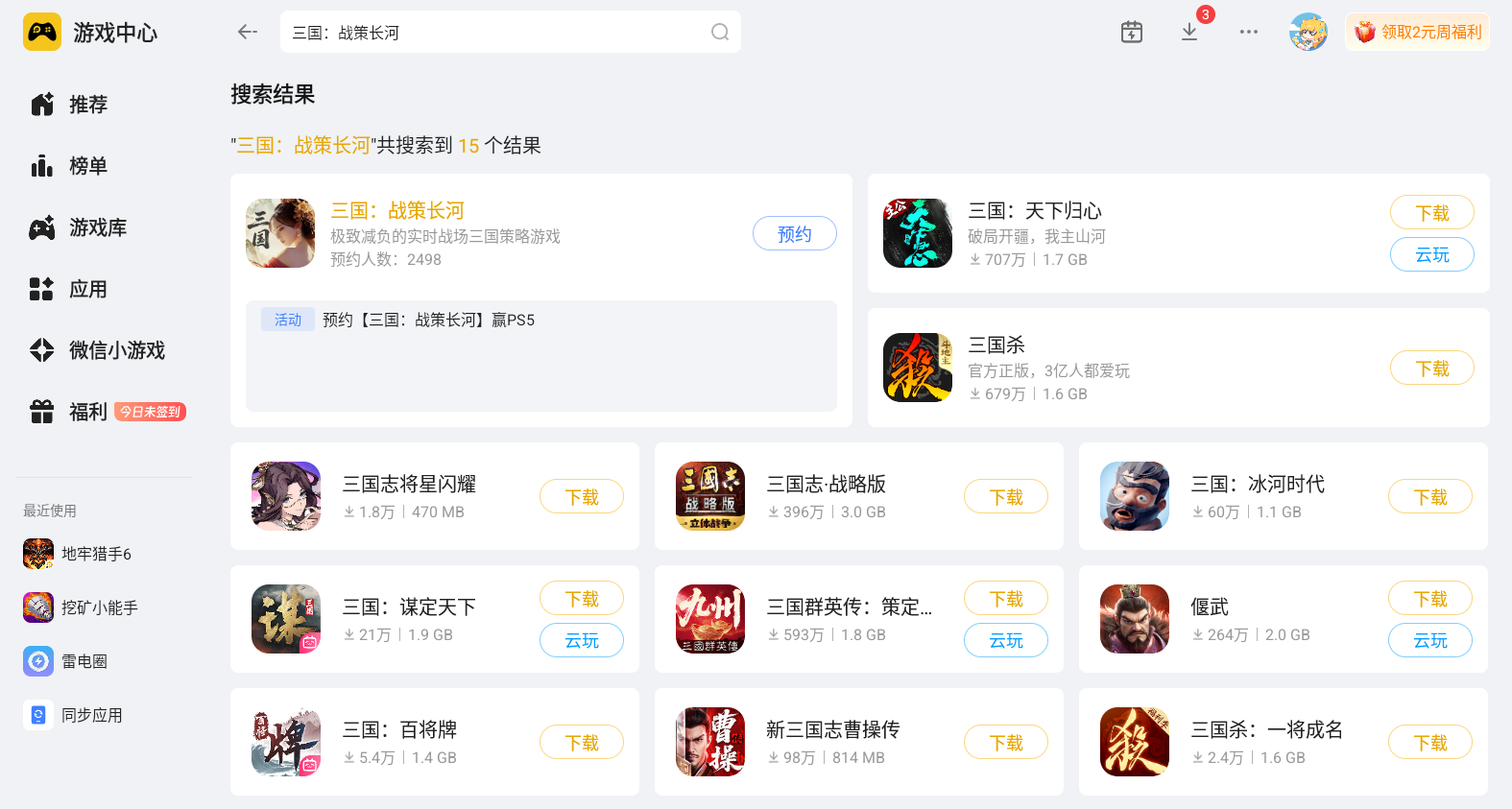The height and width of the screenshot is (809, 1512).
Task: Open the three-dot overflow menu
Action: click(1248, 32)
